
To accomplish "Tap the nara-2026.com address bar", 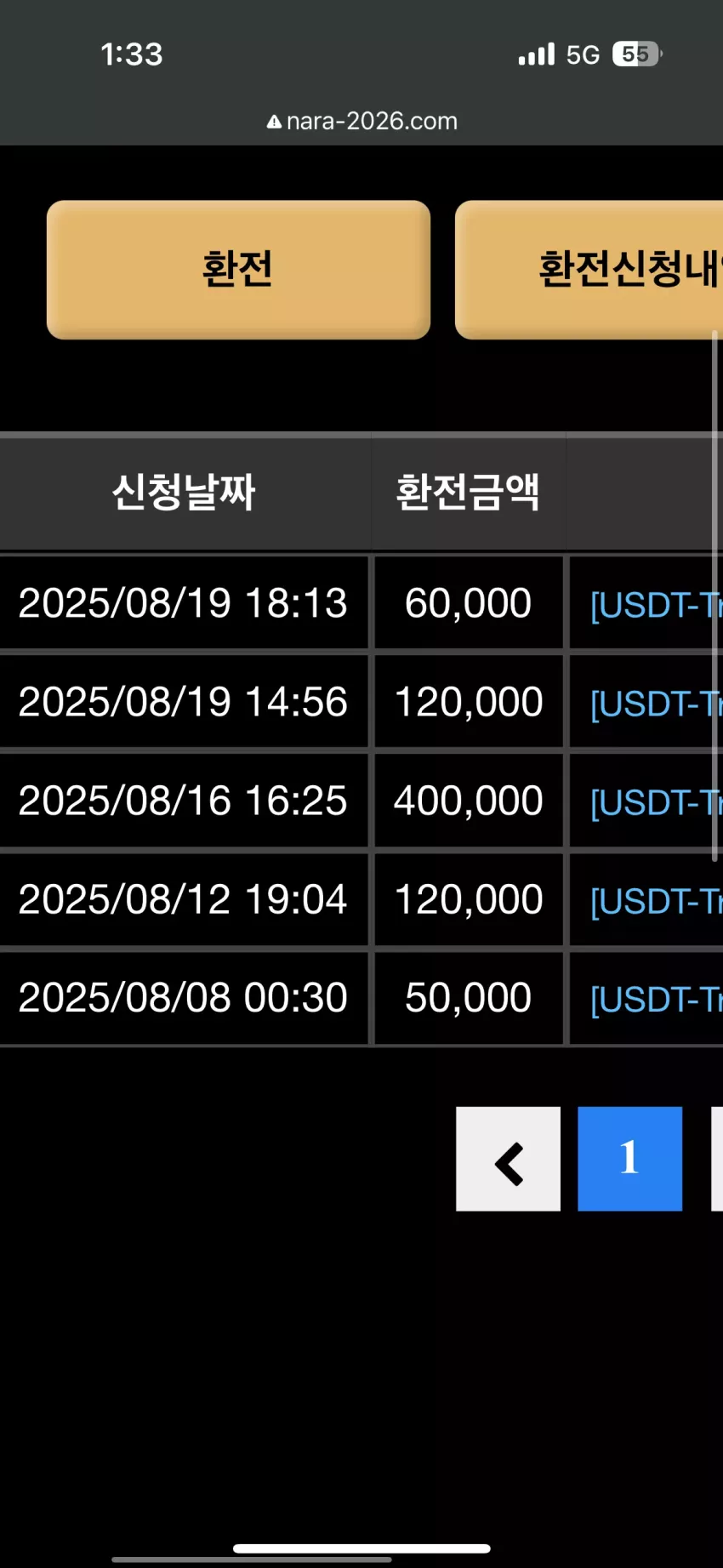I will click(362, 122).
